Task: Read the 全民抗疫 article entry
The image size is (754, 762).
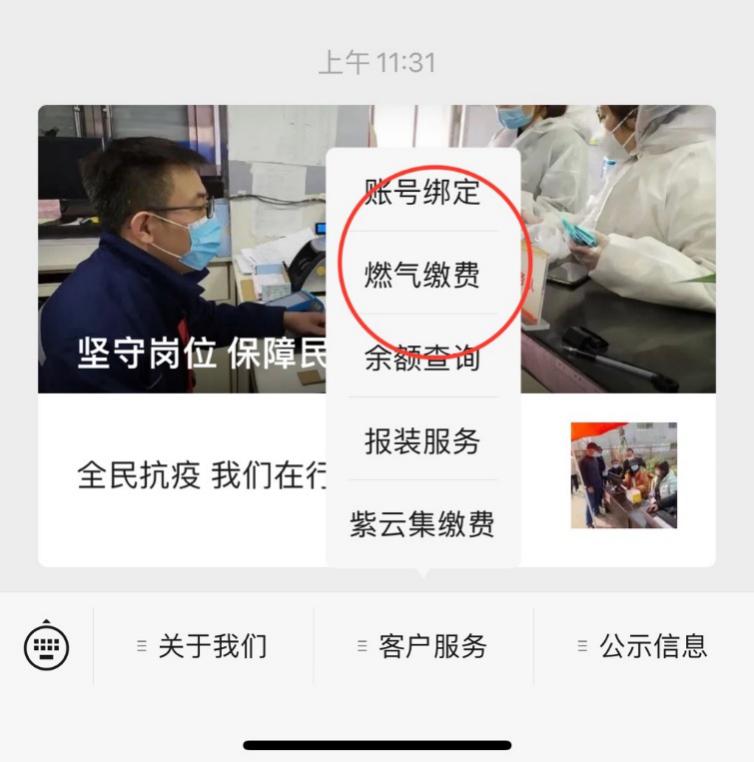Action: [190, 477]
